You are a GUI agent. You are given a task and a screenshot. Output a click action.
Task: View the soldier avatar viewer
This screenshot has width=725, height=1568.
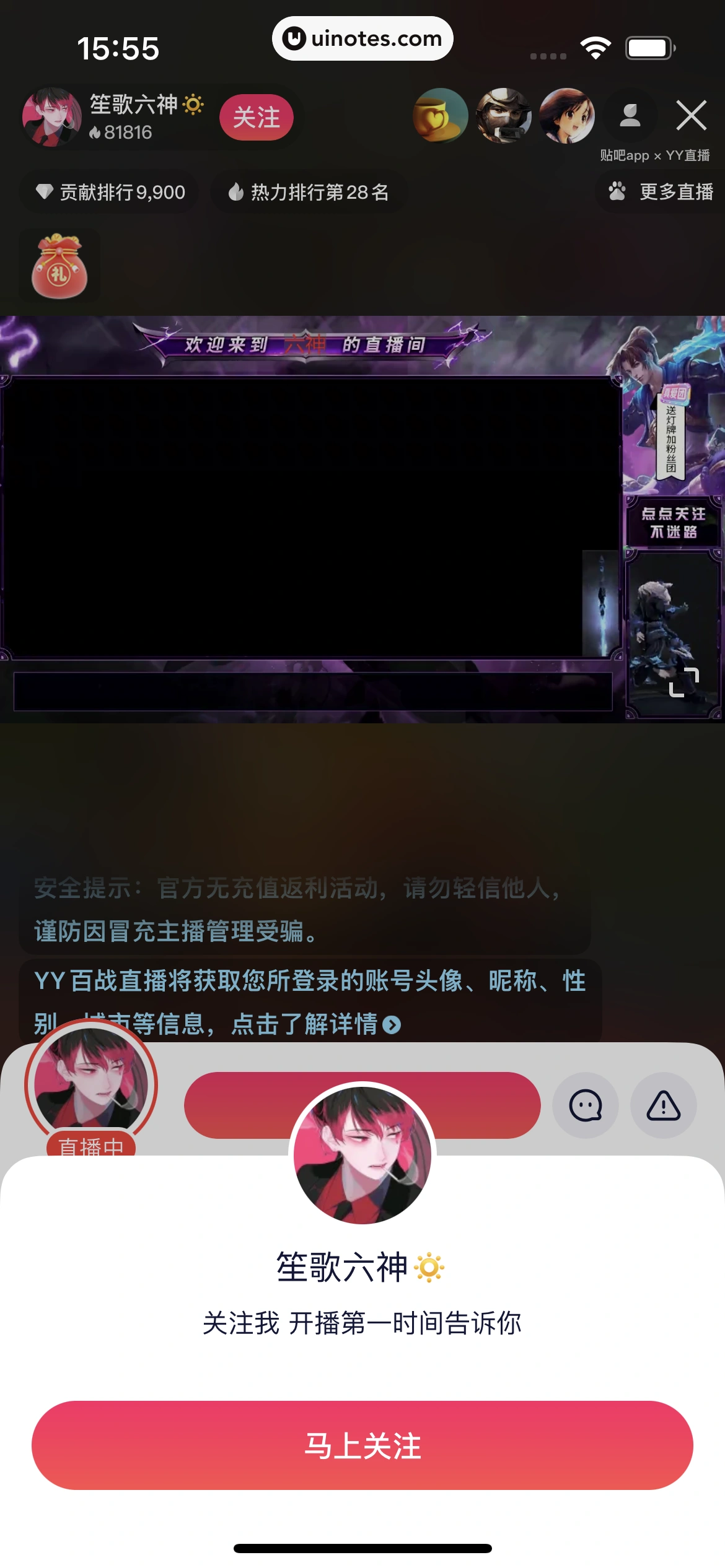(503, 116)
